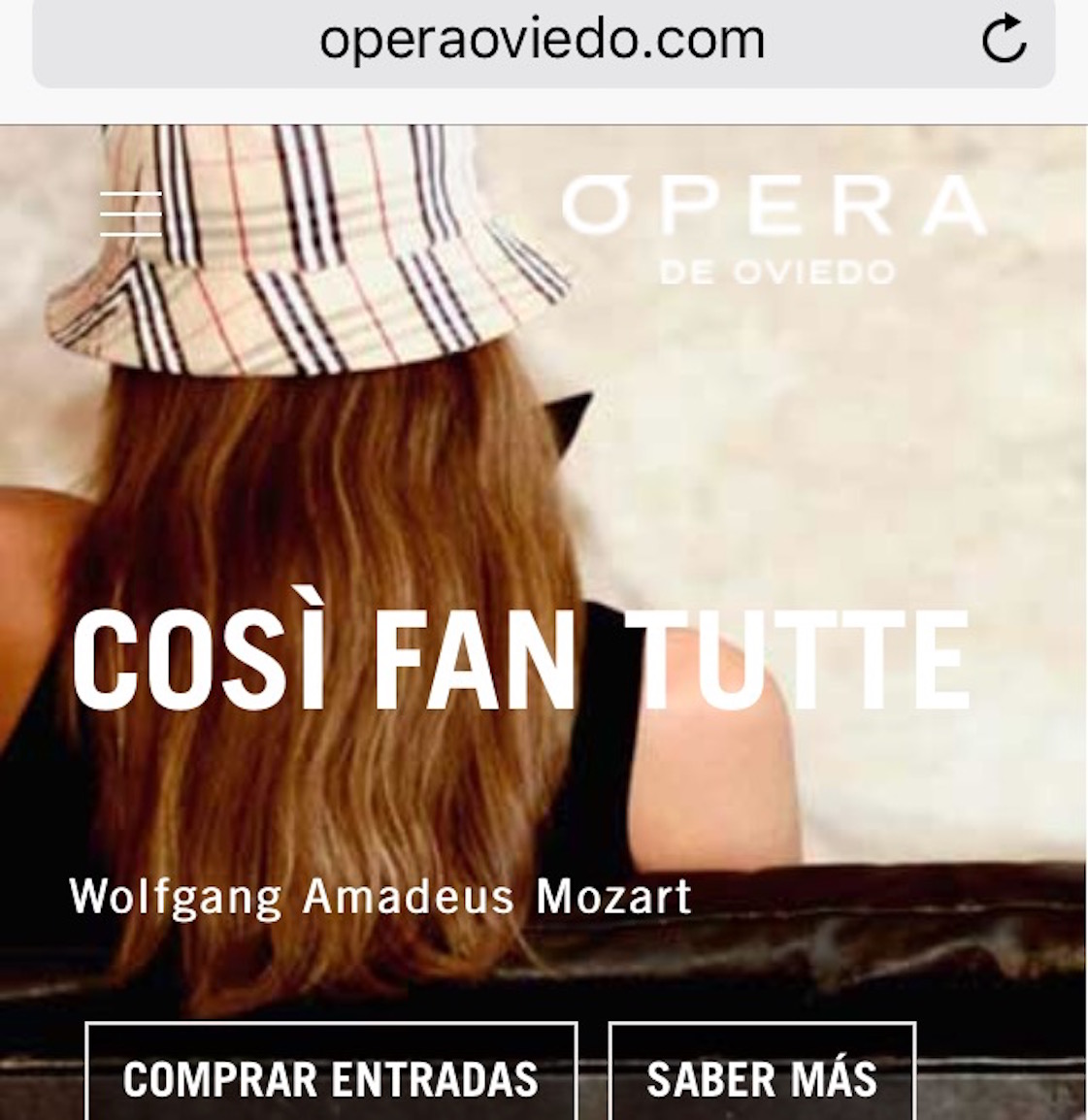Tap the operaoviedo.com address bar

click(542, 41)
